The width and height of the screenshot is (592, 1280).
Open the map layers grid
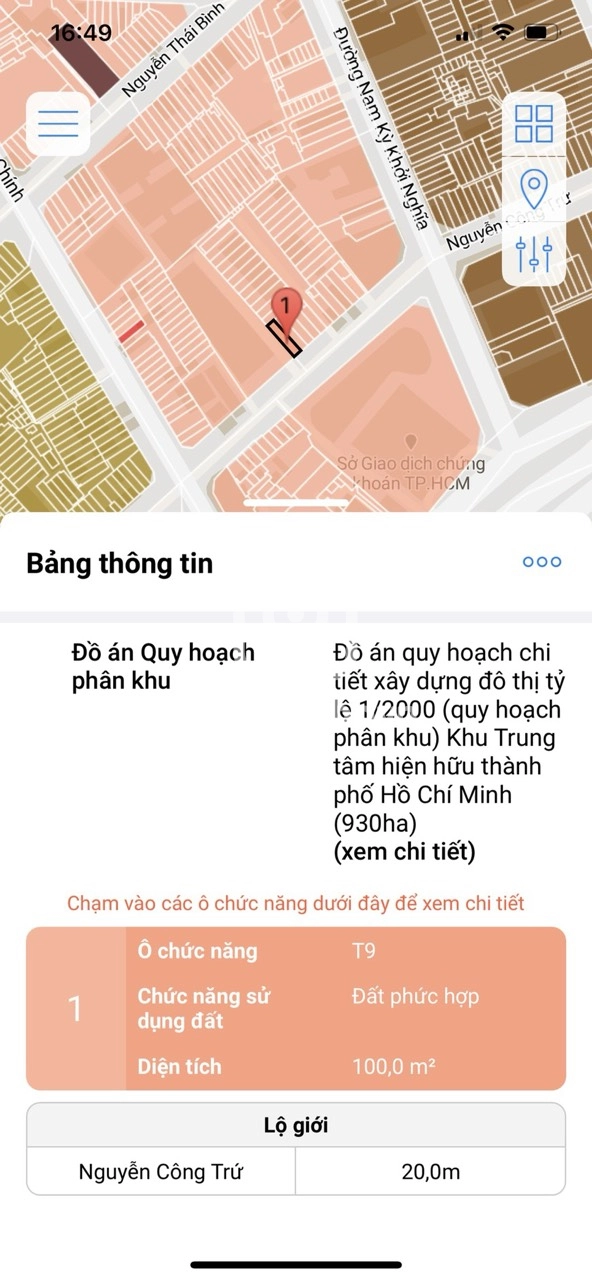[533, 122]
